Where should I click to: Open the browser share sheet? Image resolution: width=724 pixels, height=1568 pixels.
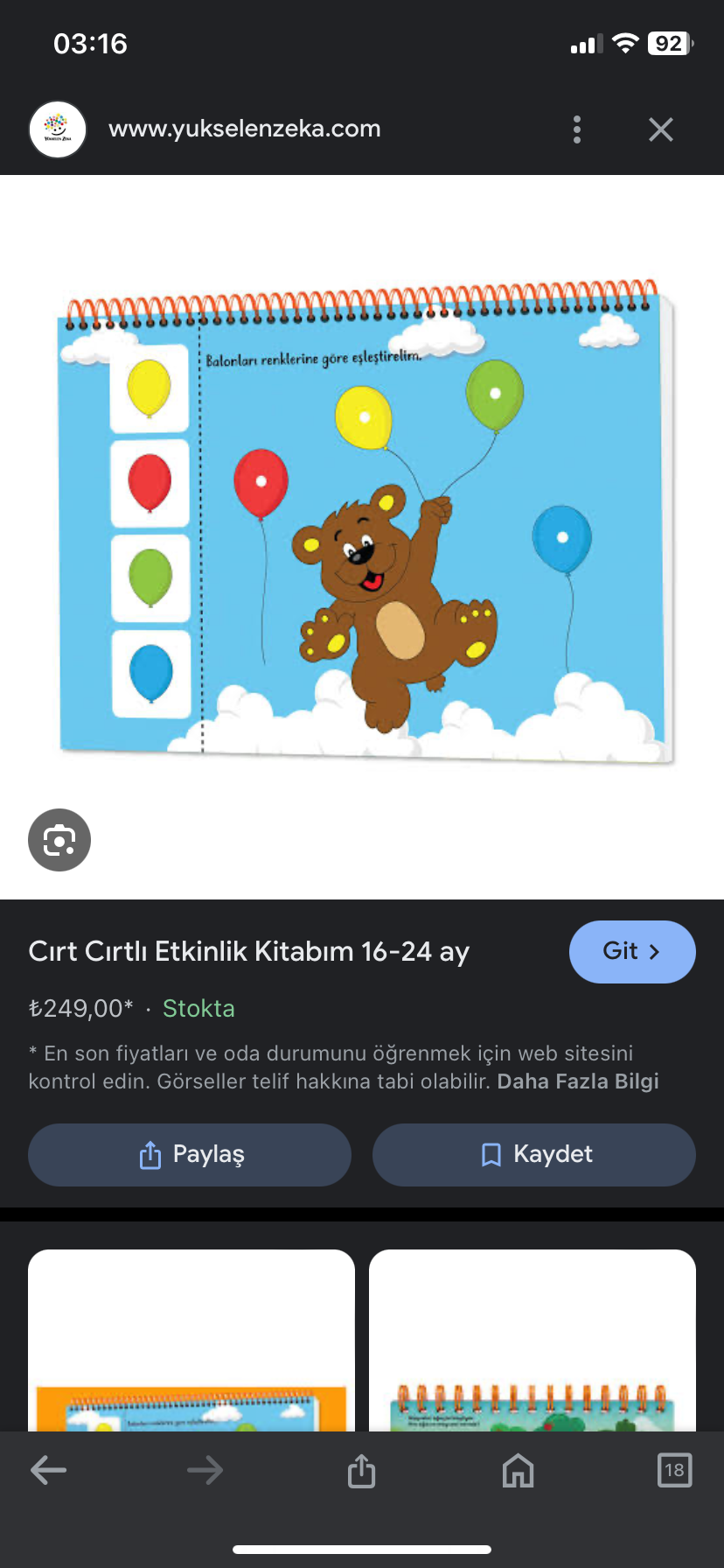pos(361,1470)
